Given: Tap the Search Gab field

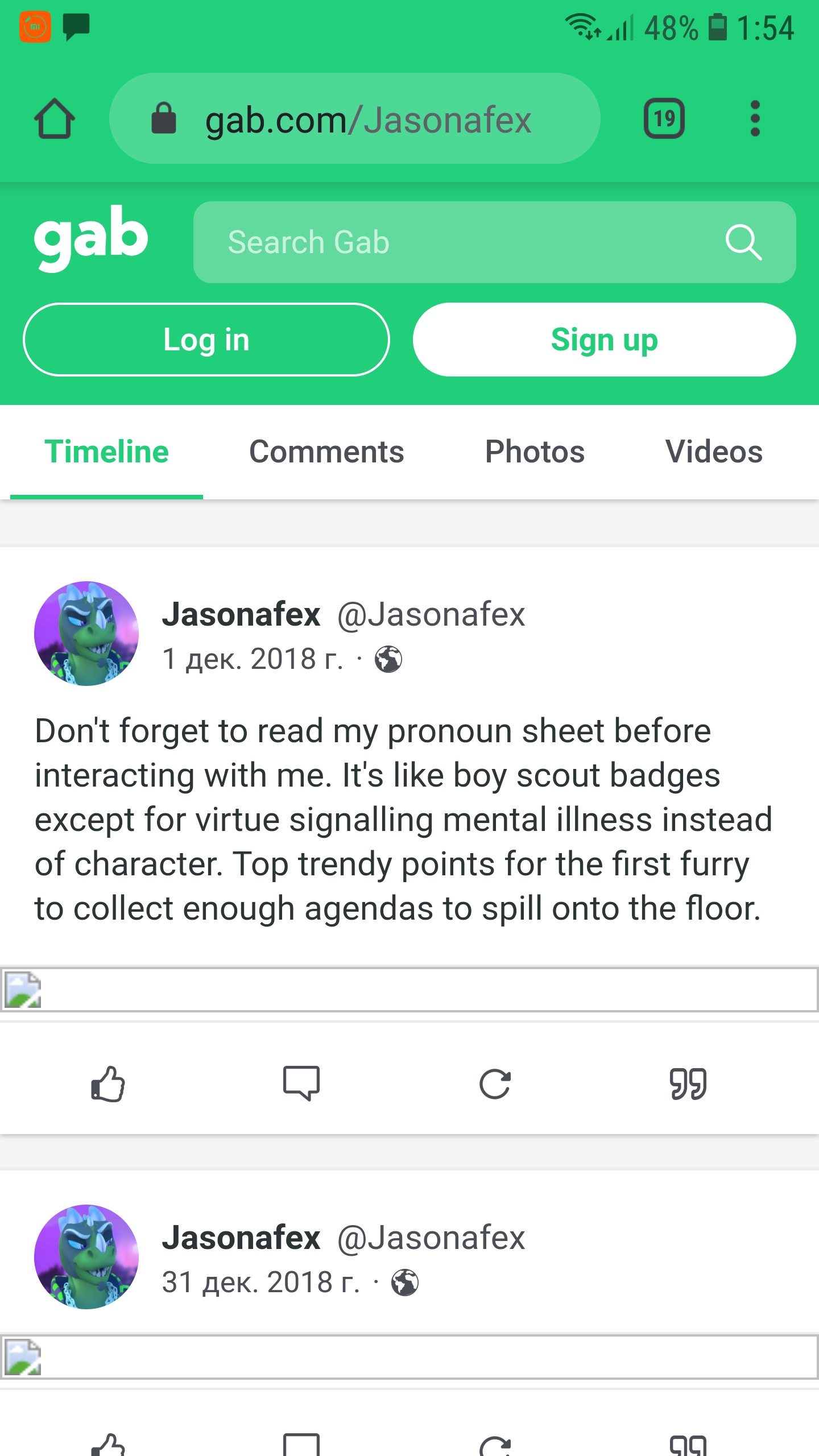Looking at the screenshot, I should [x=494, y=242].
